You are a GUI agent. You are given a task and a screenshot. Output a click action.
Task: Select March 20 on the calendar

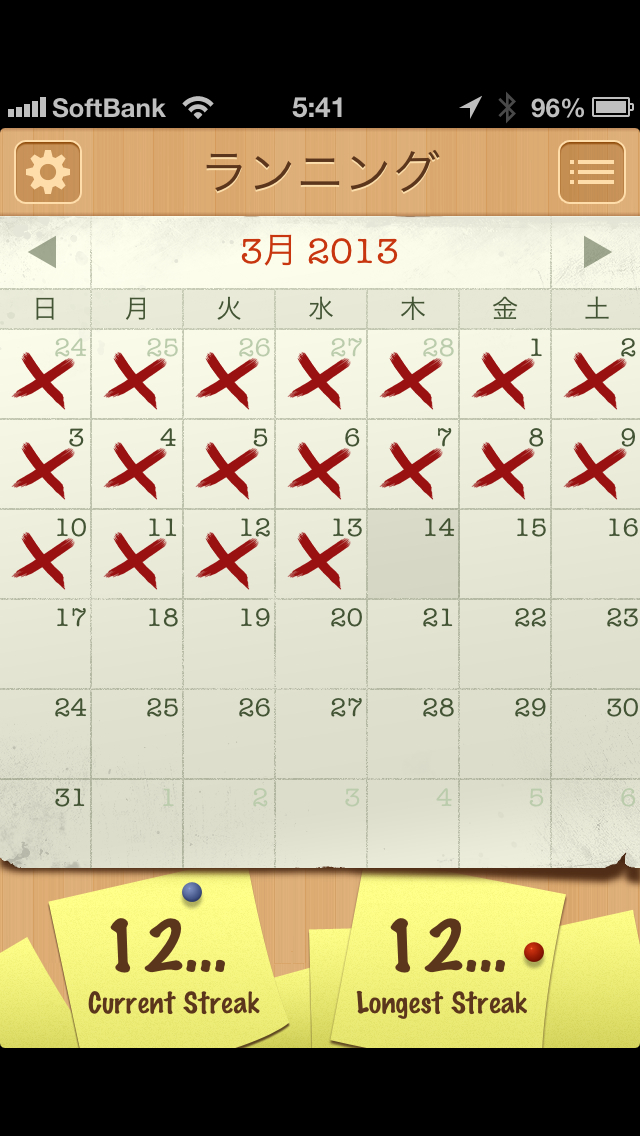point(321,645)
